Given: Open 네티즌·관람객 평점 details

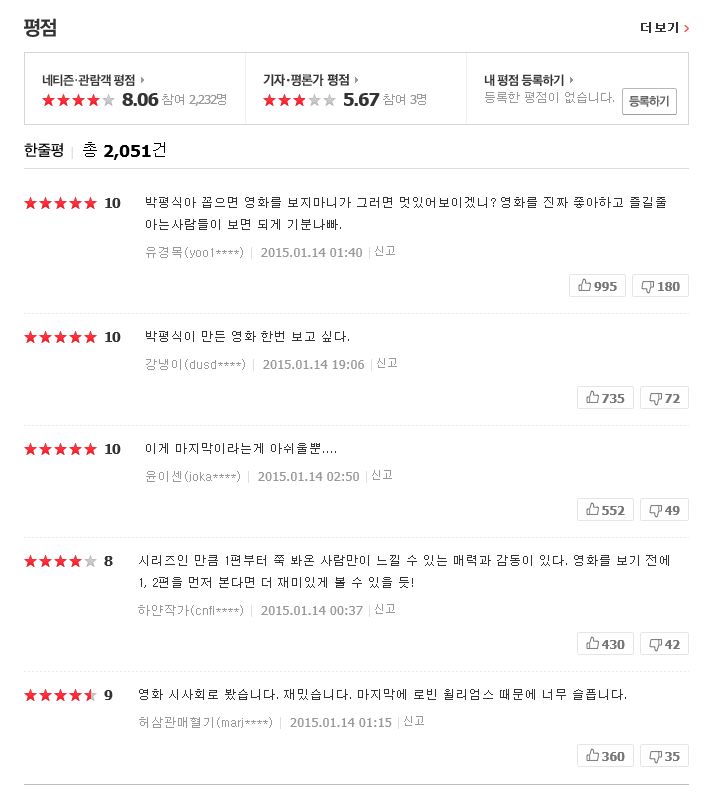Looking at the screenshot, I should tap(92, 79).
